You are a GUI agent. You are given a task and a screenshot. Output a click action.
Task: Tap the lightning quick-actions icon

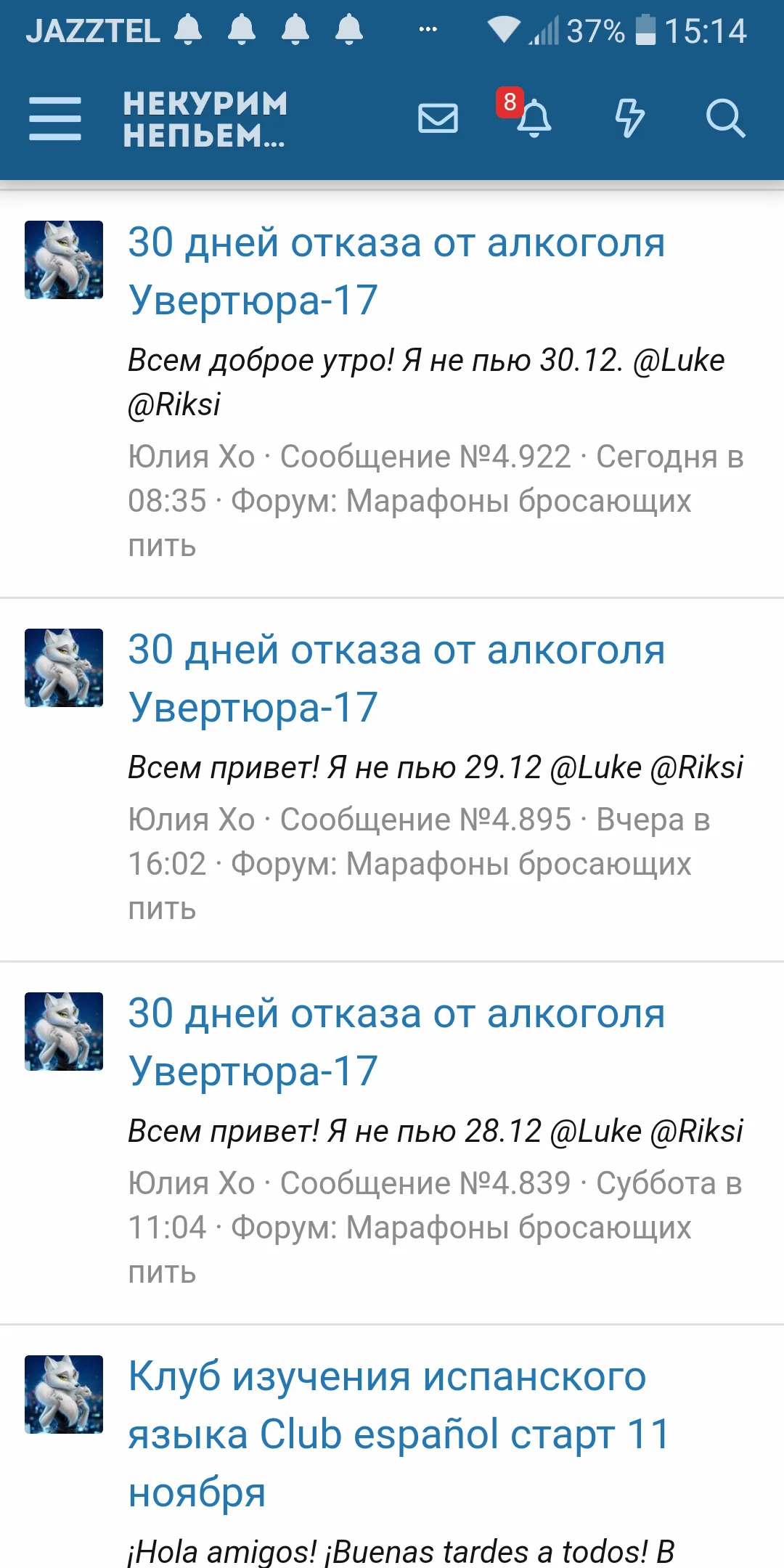tap(630, 118)
